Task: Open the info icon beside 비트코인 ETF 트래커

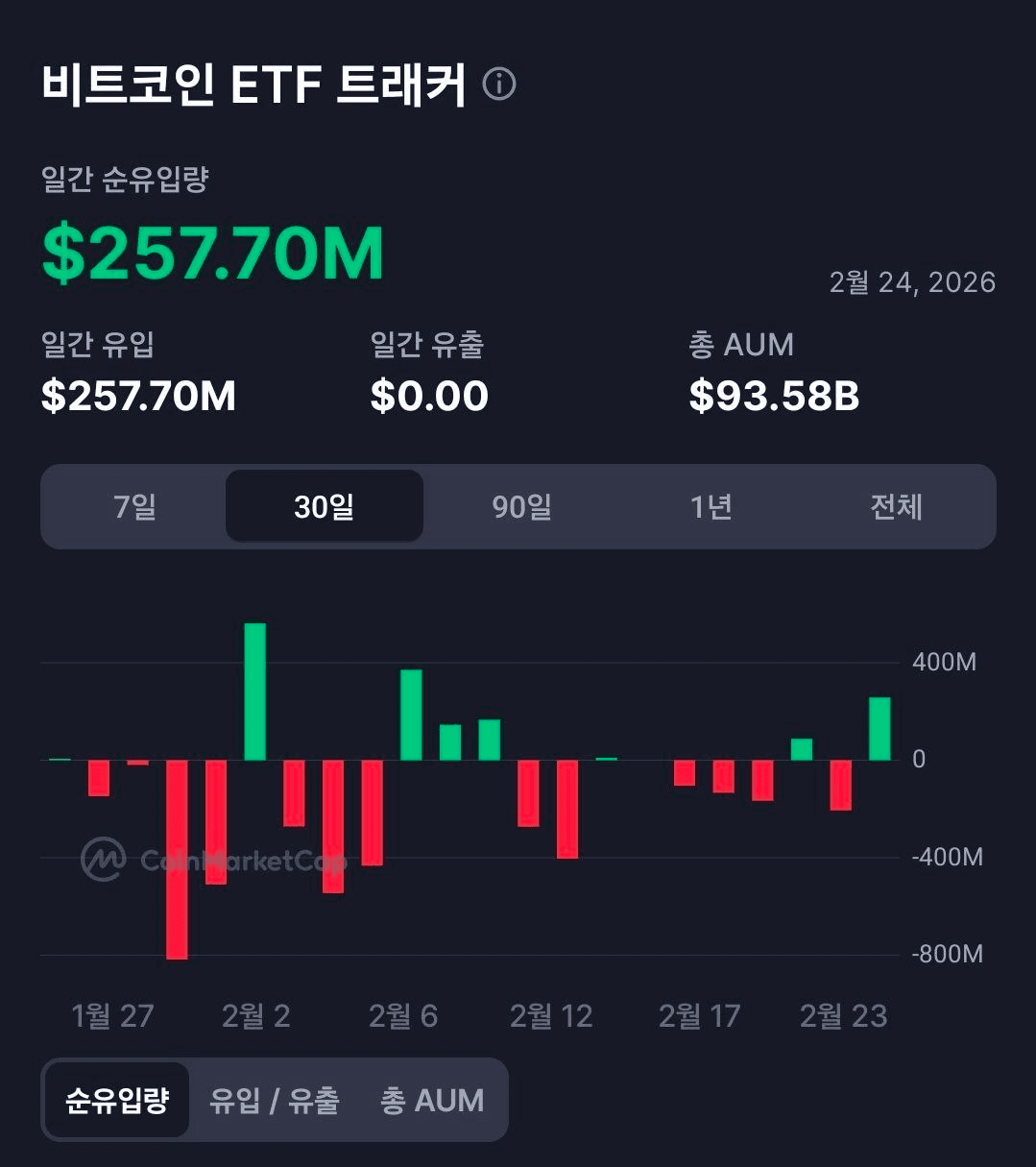Action: (499, 85)
